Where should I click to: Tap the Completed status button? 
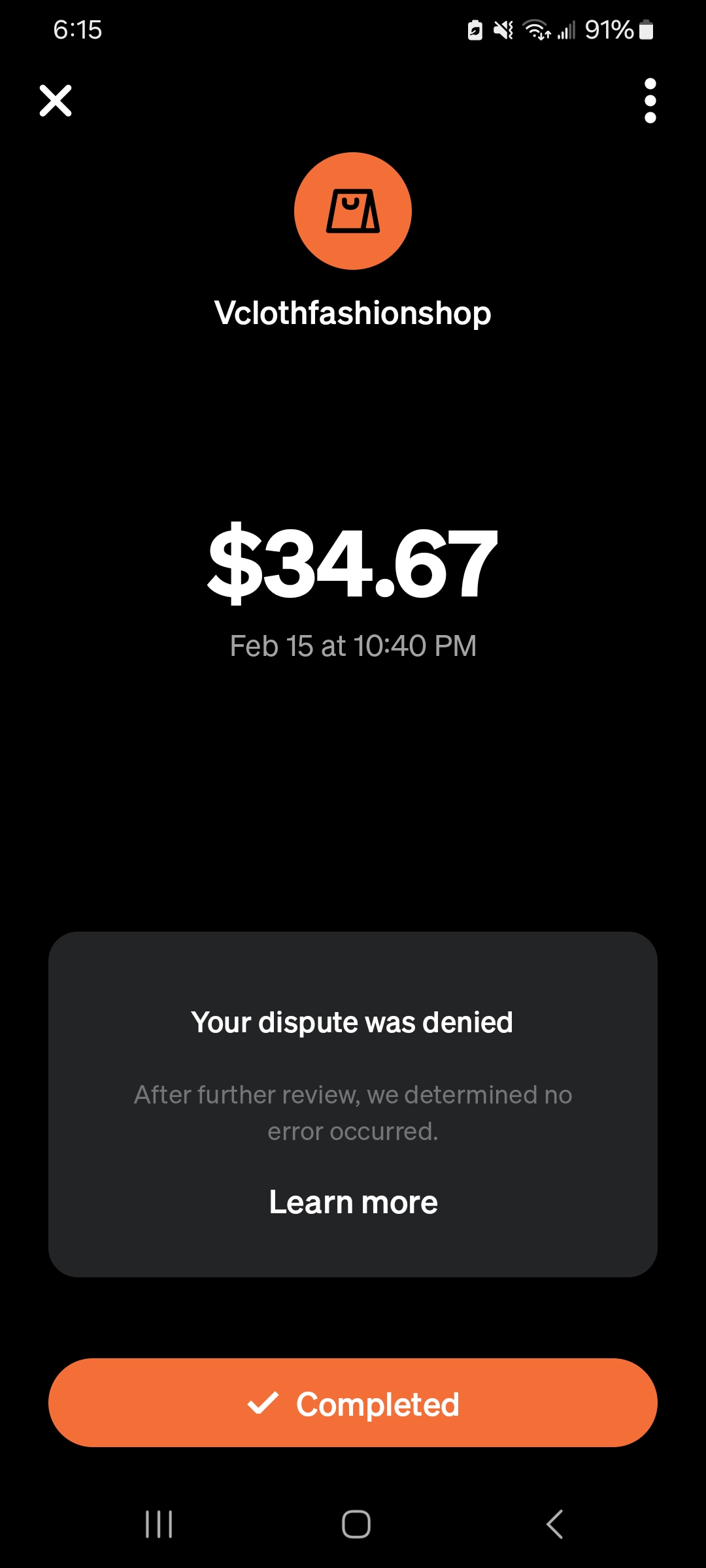tap(353, 1403)
